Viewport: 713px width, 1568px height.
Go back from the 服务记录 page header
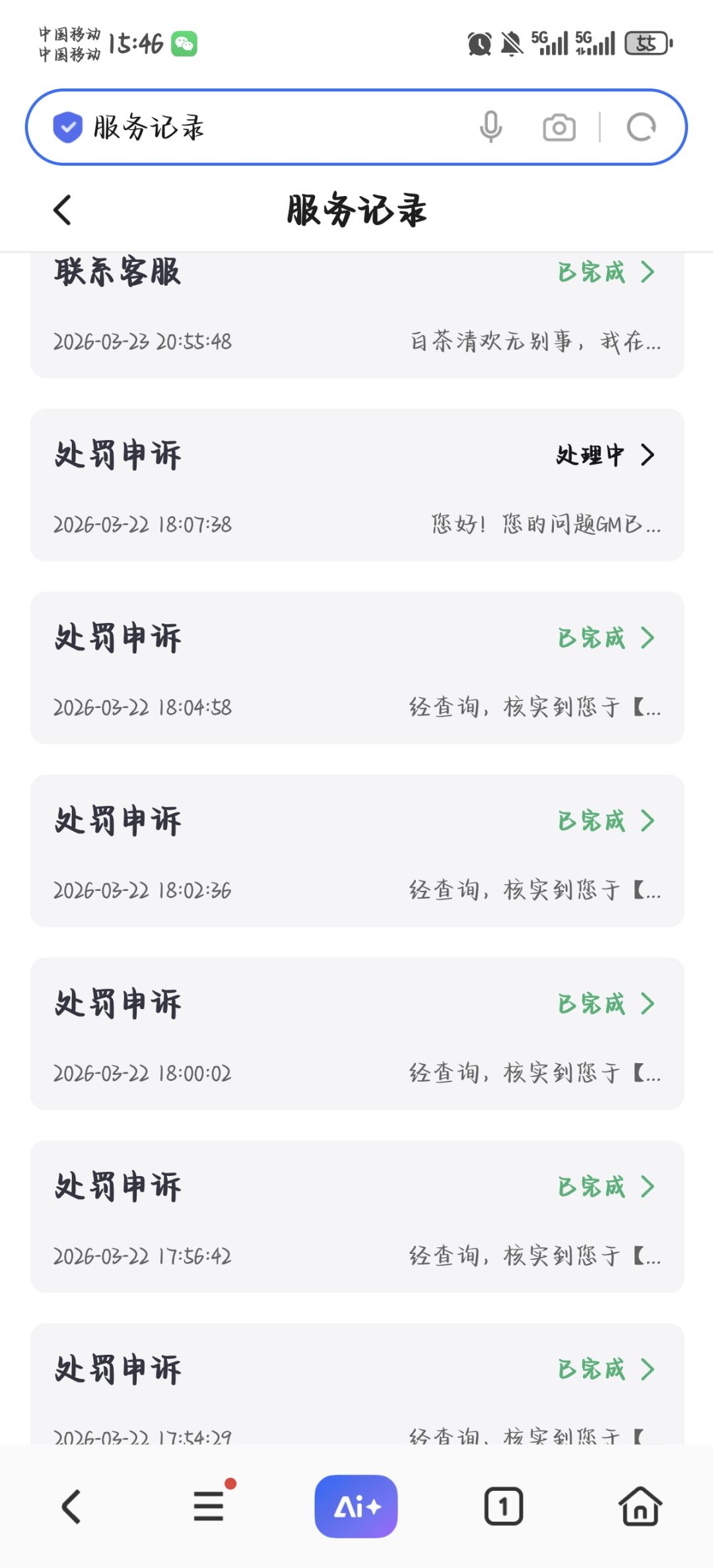[63, 211]
